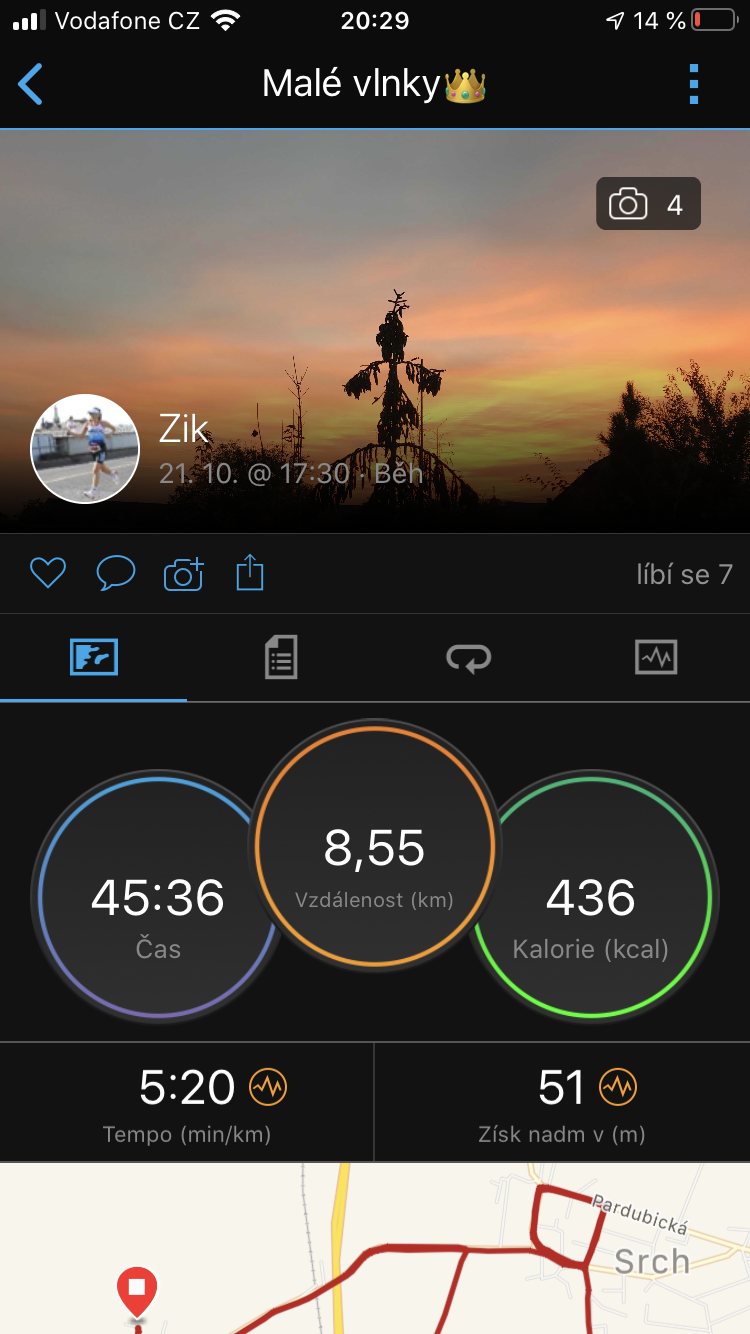750x1334 pixels.
Task: Like this activity with the heart
Action: (x=47, y=574)
